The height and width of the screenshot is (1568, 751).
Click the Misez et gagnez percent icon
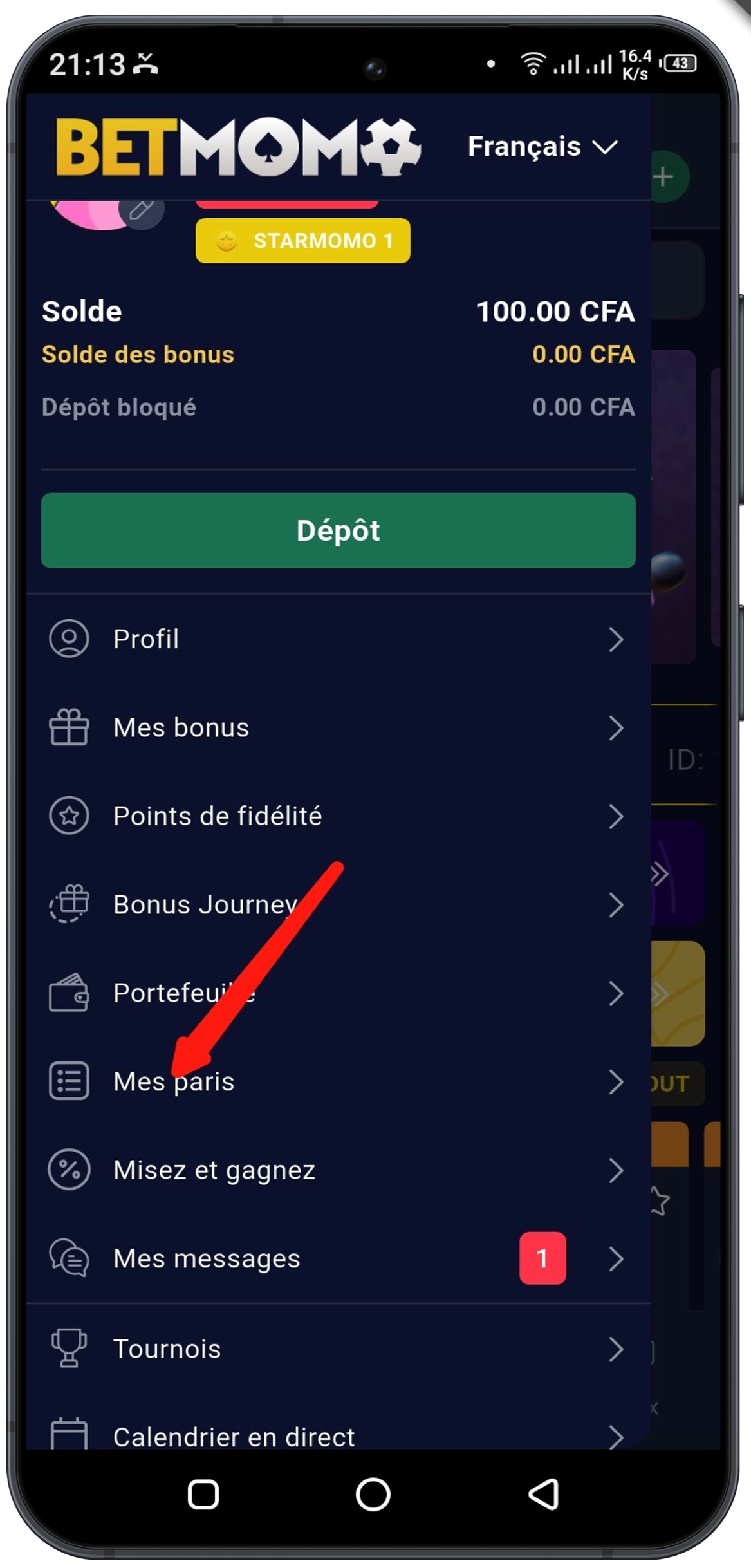pos(69,1170)
